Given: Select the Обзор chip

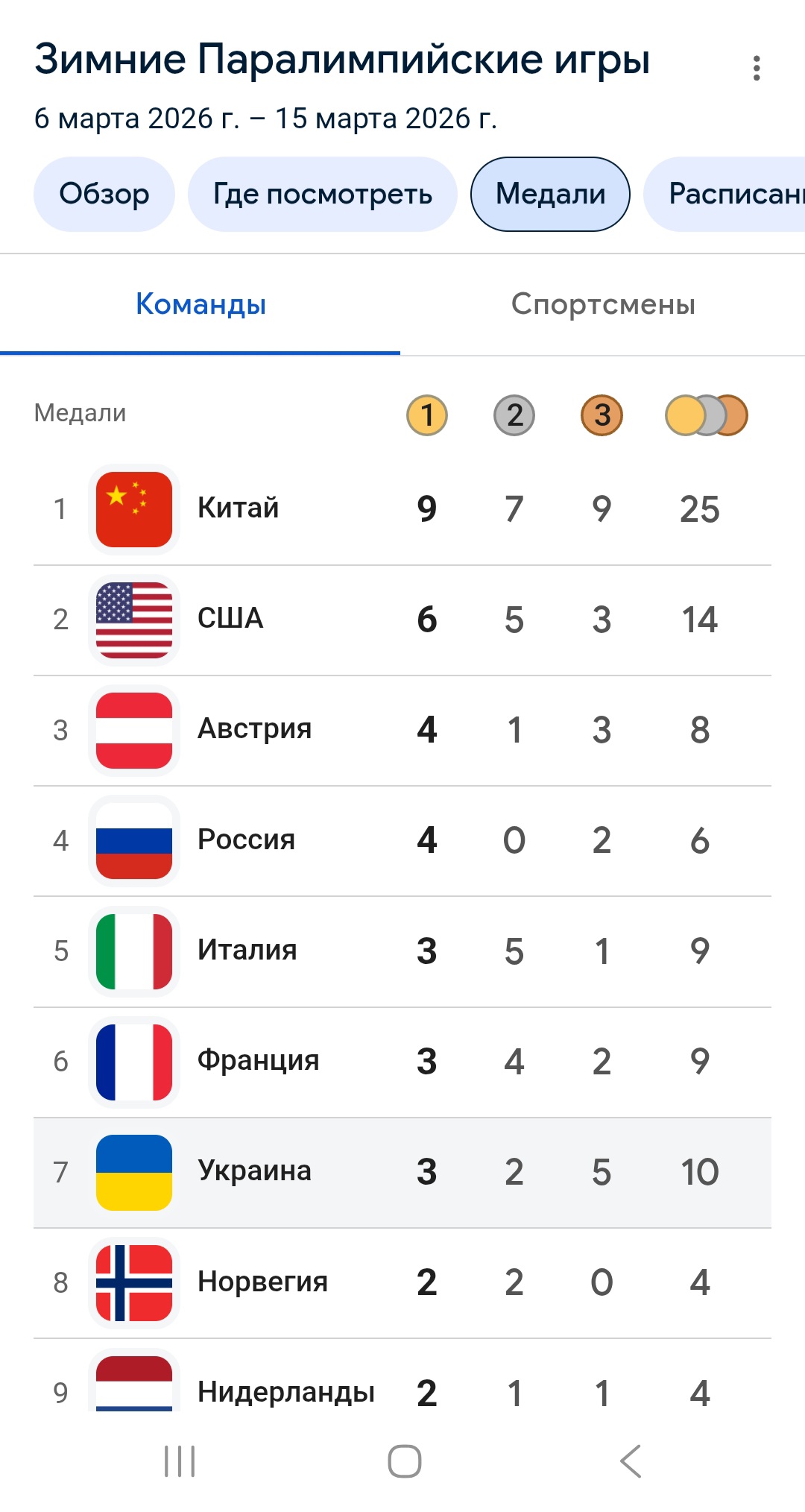Looking at the screenshot, I should coord(104,194).
